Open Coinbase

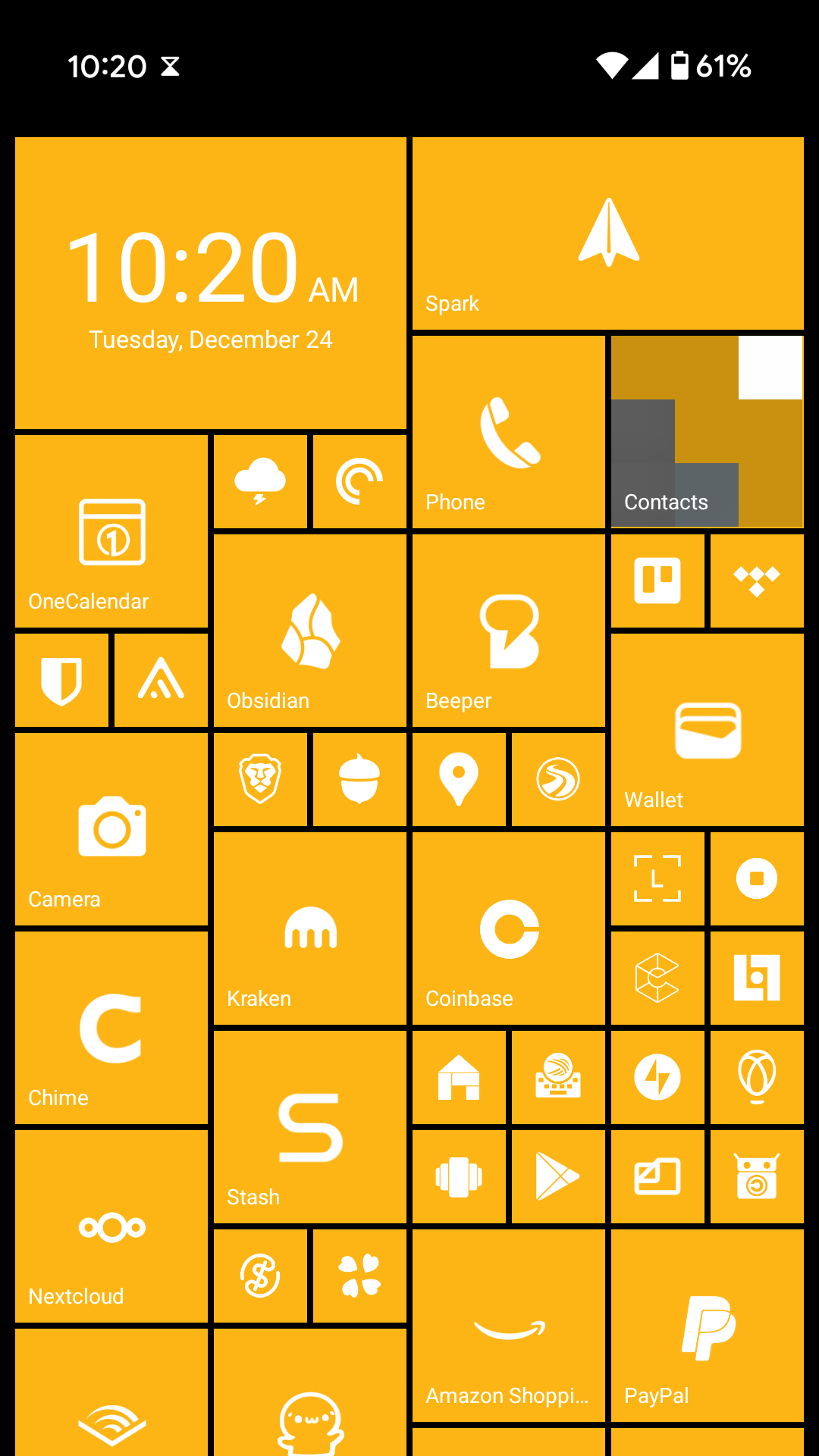point(509,928)
